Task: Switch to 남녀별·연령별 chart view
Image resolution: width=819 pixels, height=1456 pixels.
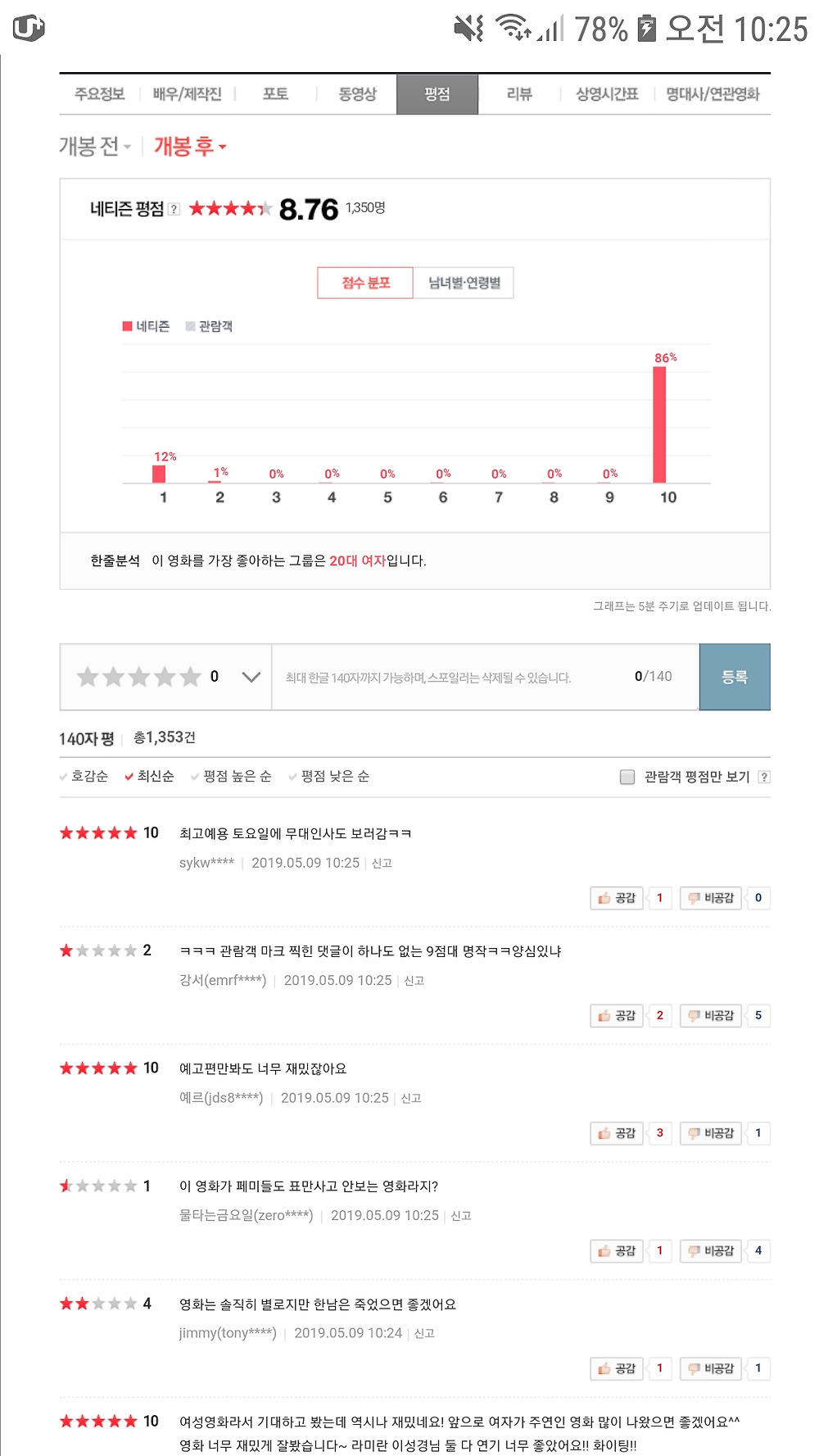Action: pos(464,283)
